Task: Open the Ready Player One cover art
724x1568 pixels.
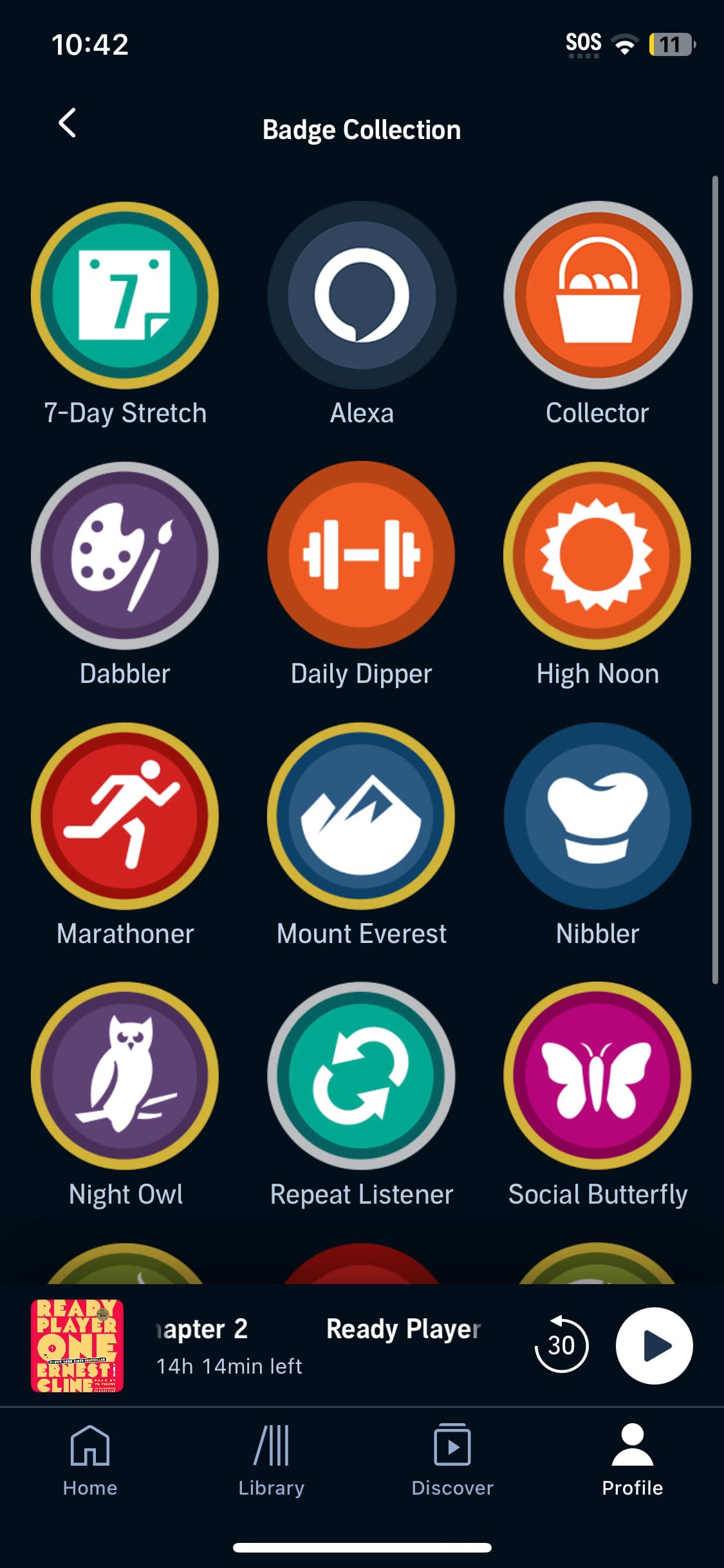Action: (x=77, y=1345)
